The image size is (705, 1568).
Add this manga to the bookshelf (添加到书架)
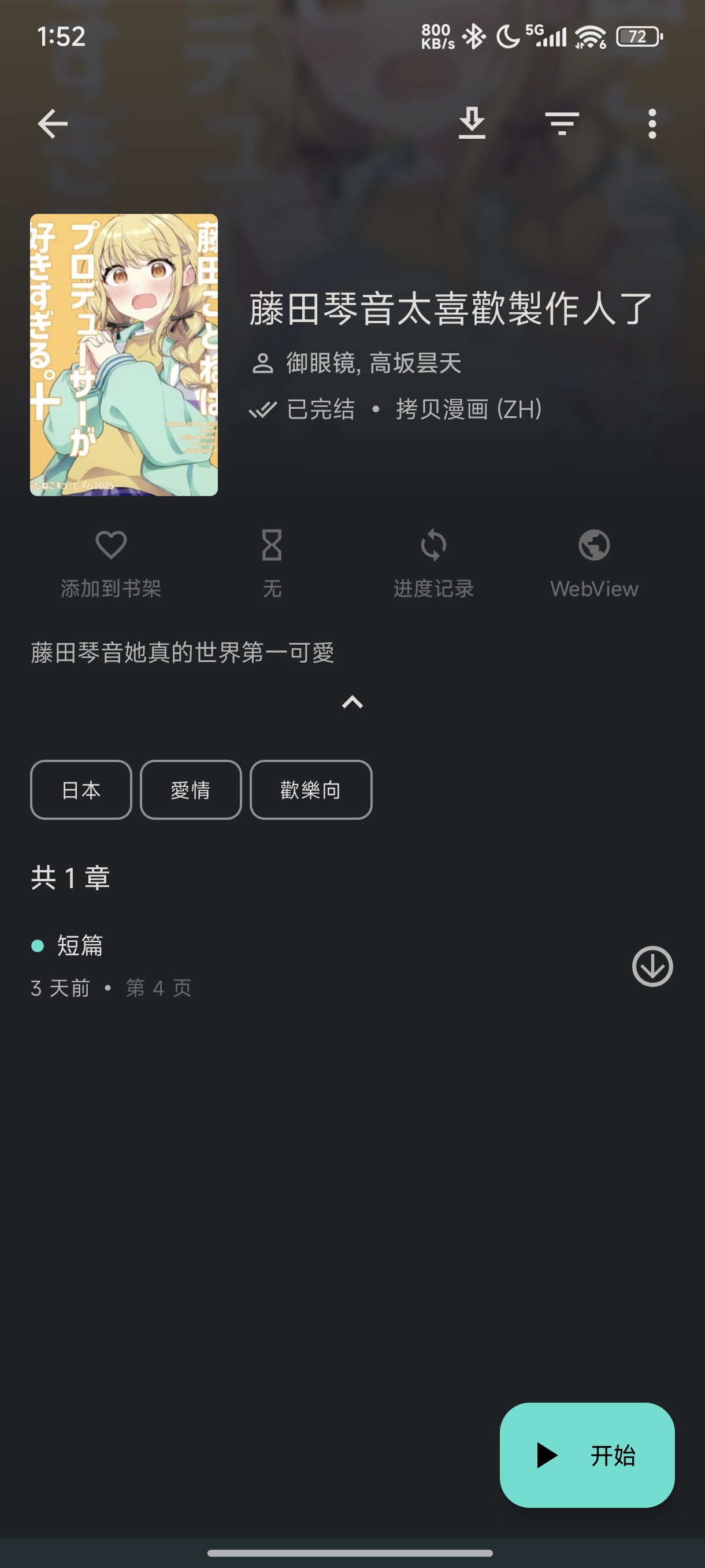(112, 563)
